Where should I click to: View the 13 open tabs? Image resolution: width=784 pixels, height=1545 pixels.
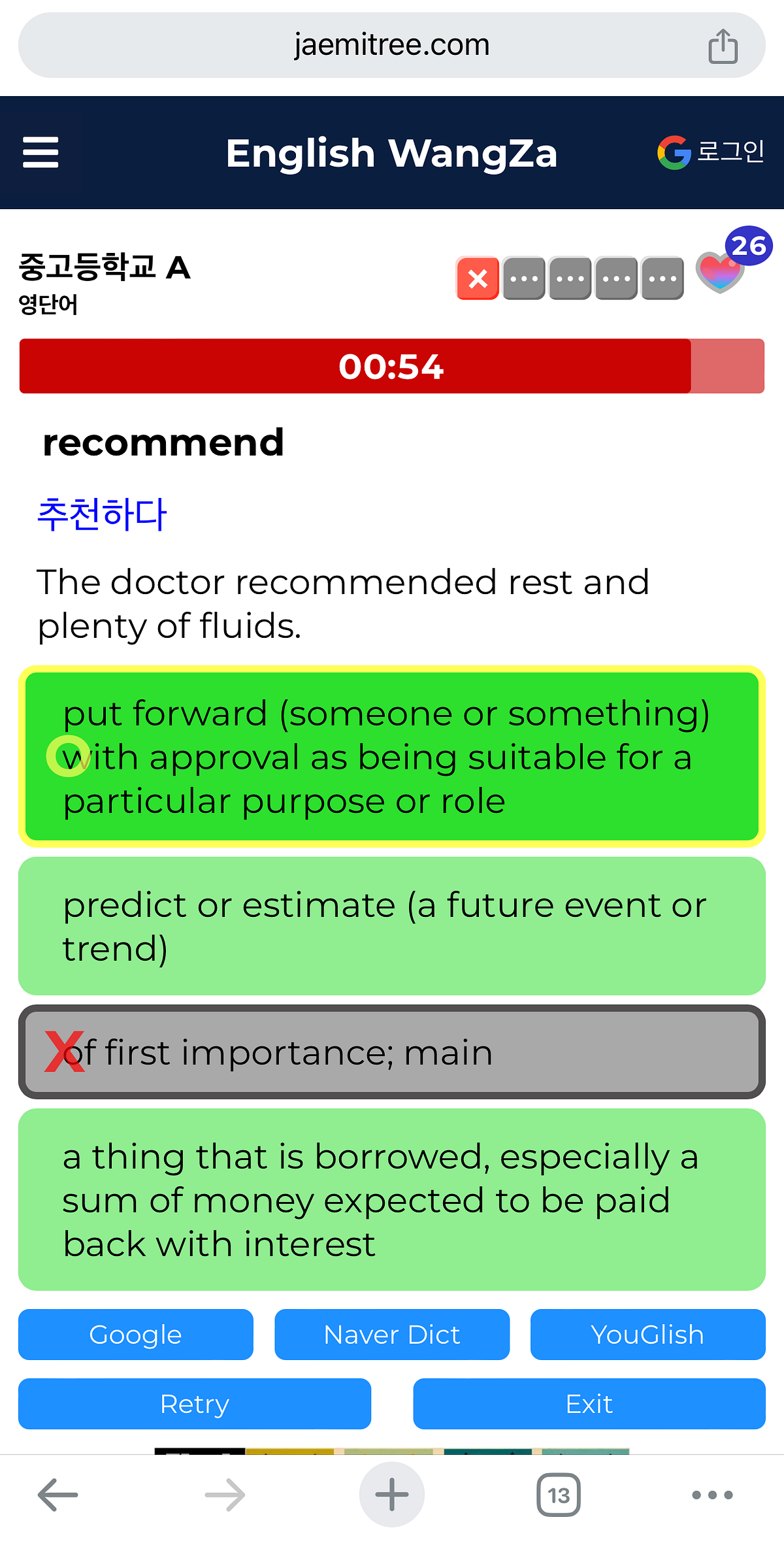559,1495
